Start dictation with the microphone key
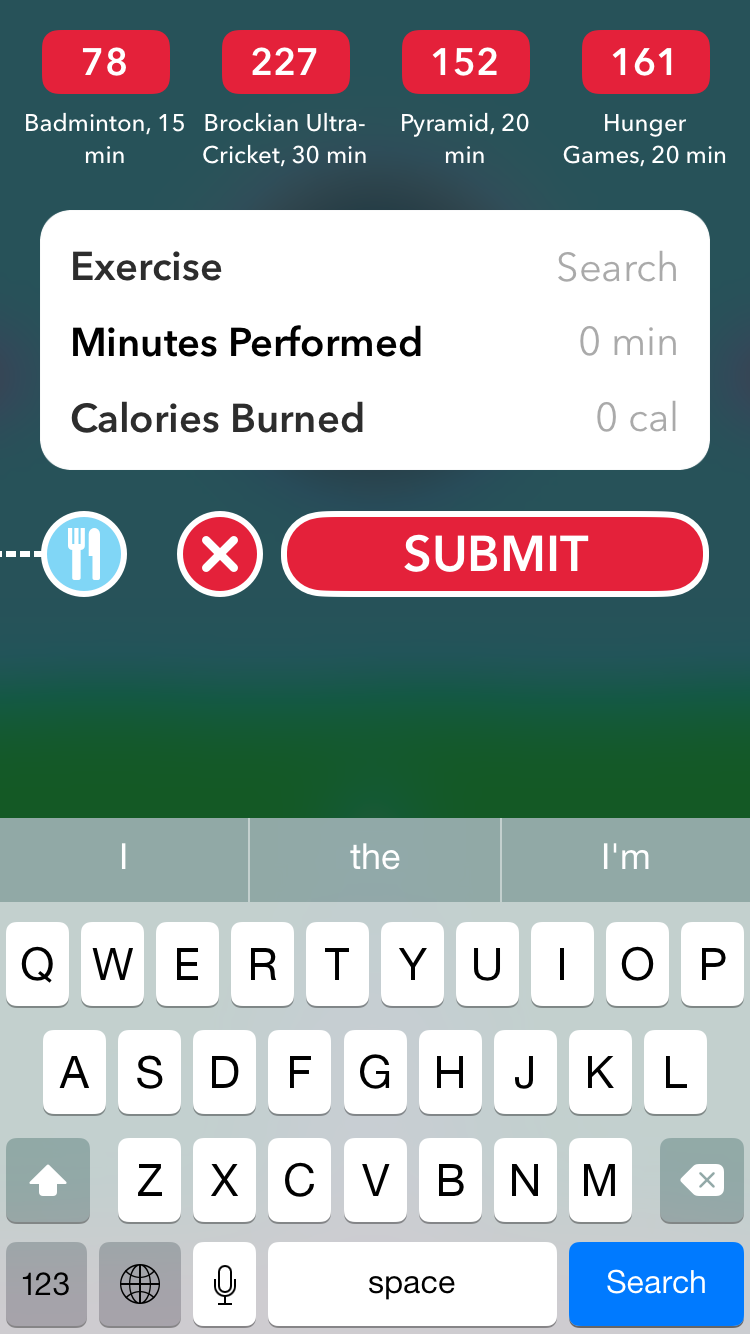Screen dimensions: 750x1334 point(226,1283)
